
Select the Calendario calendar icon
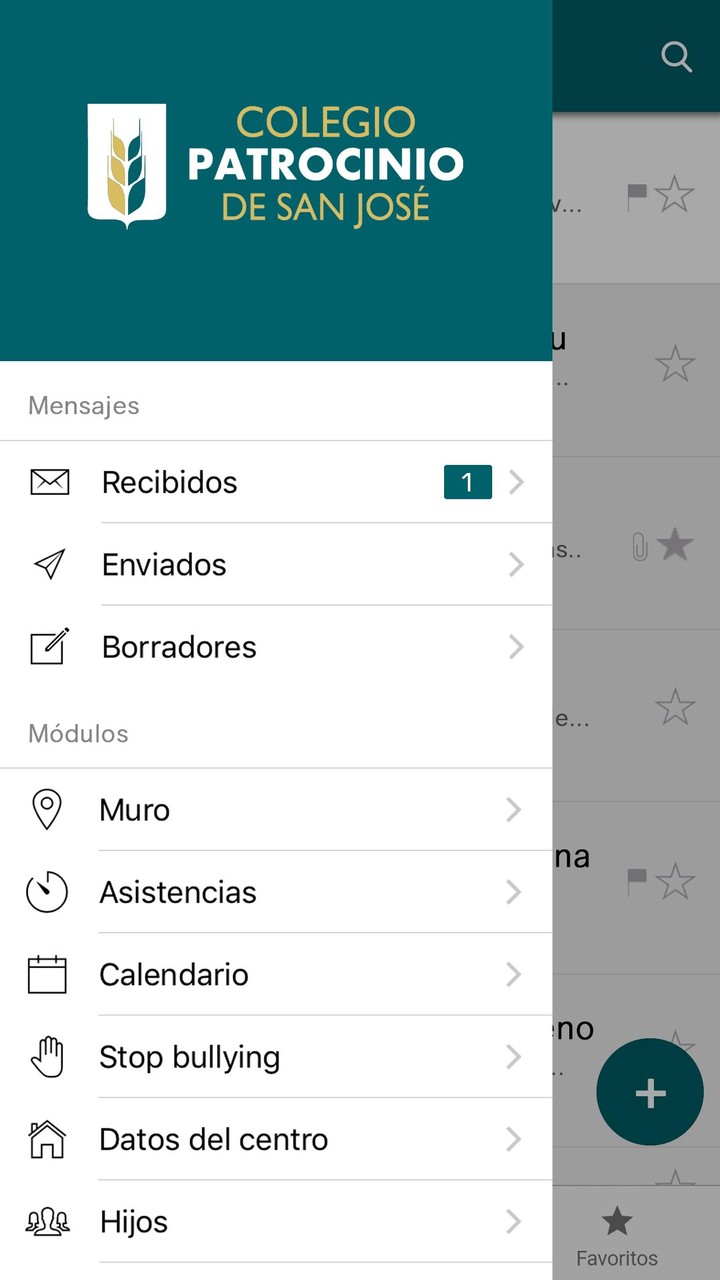click(46, 974)
